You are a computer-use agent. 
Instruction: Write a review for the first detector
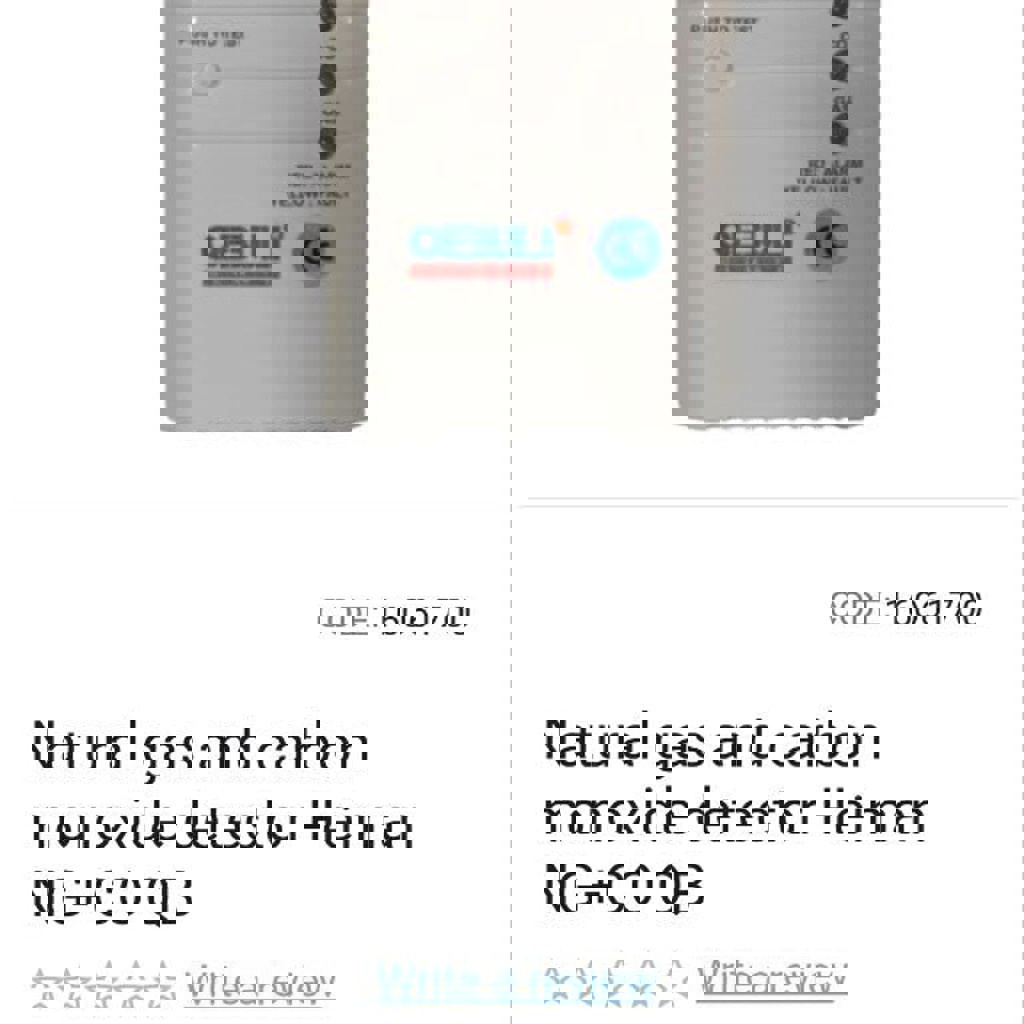coord(261,987)
